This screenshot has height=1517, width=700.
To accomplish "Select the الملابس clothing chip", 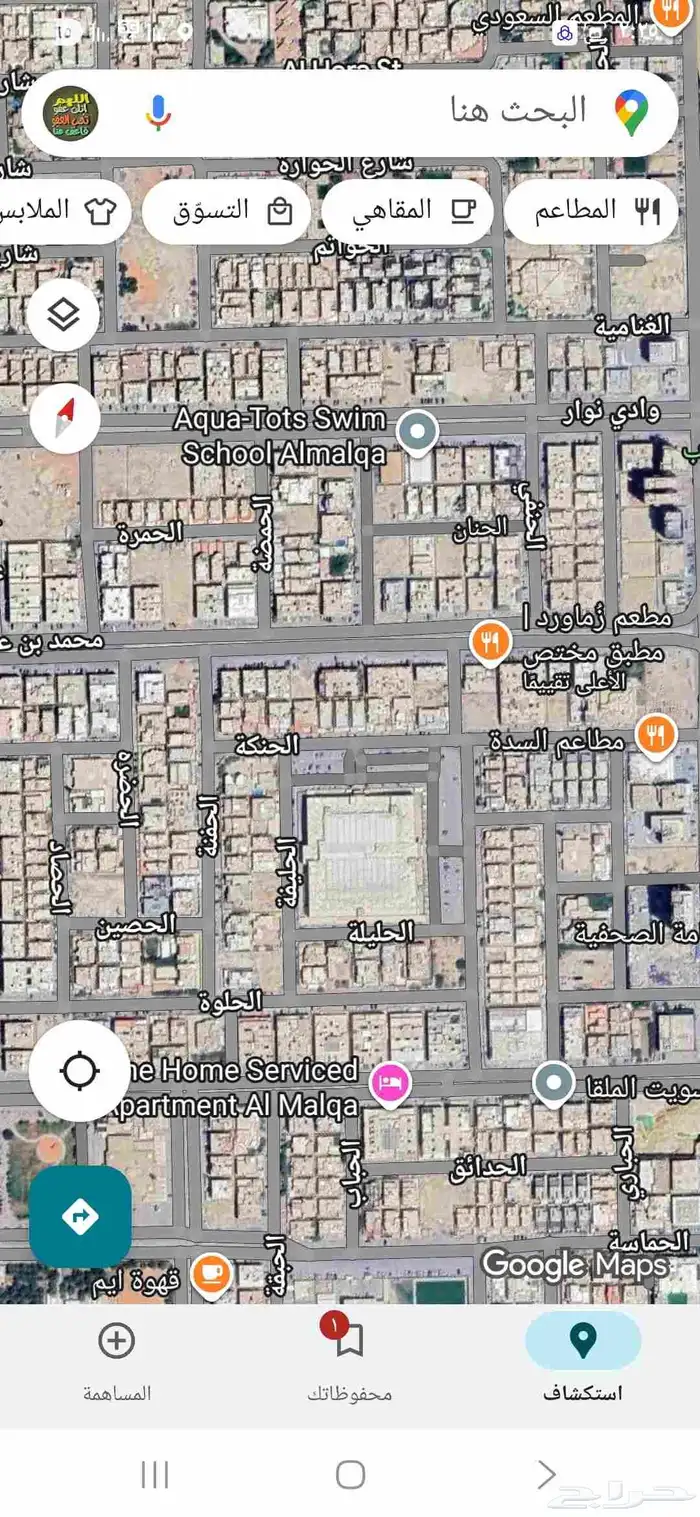I will pos(62,211).
